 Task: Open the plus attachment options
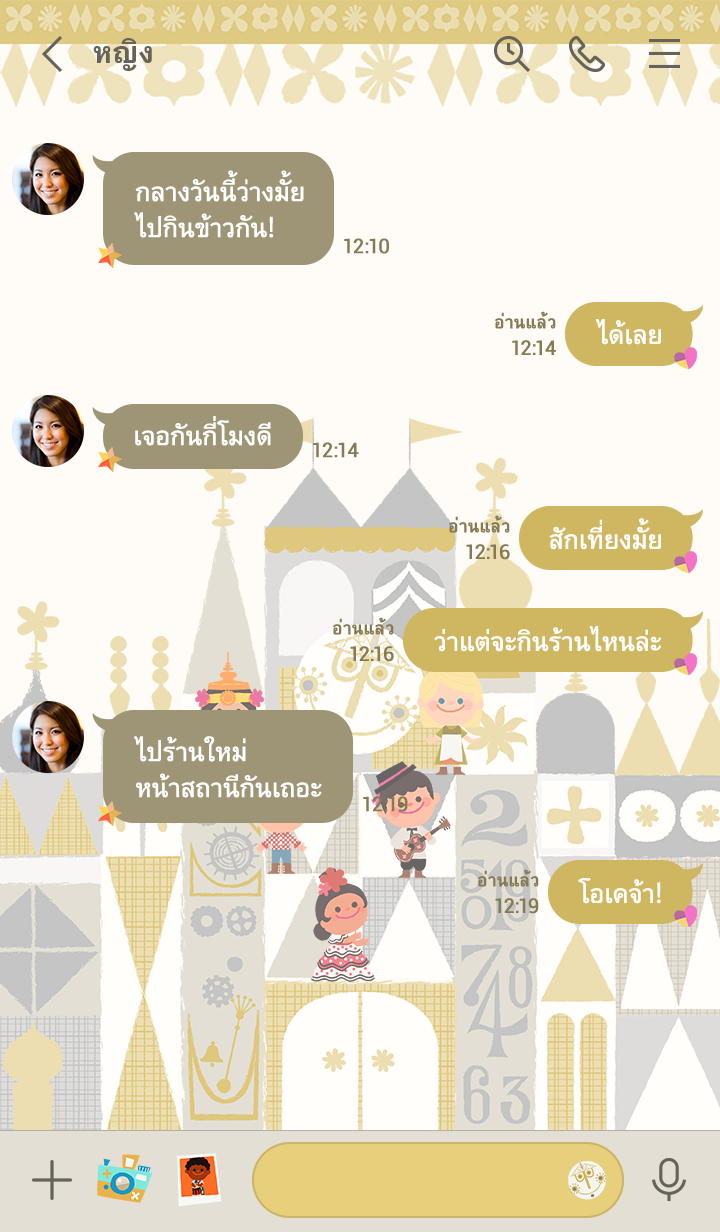click(52, 1181)
